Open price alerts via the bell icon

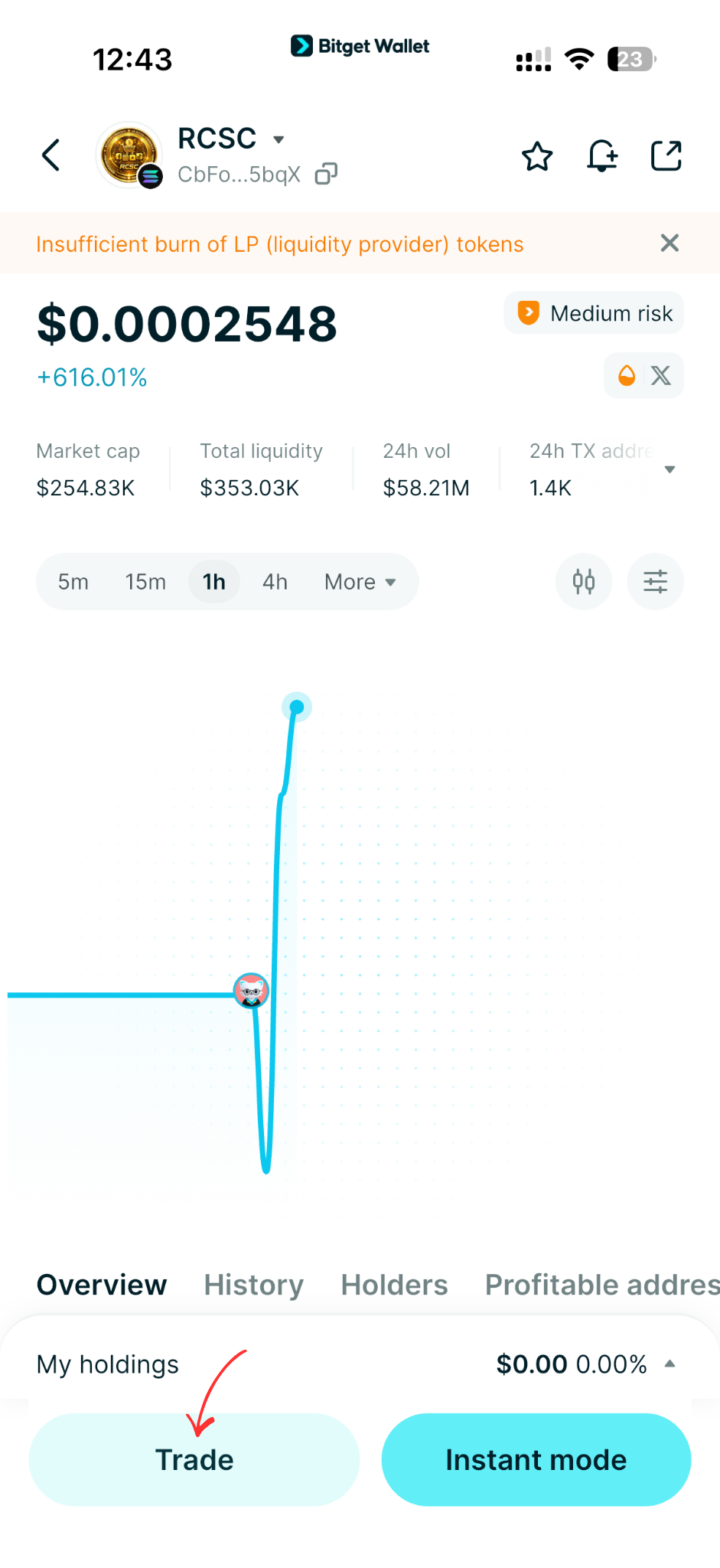[602, 155]
